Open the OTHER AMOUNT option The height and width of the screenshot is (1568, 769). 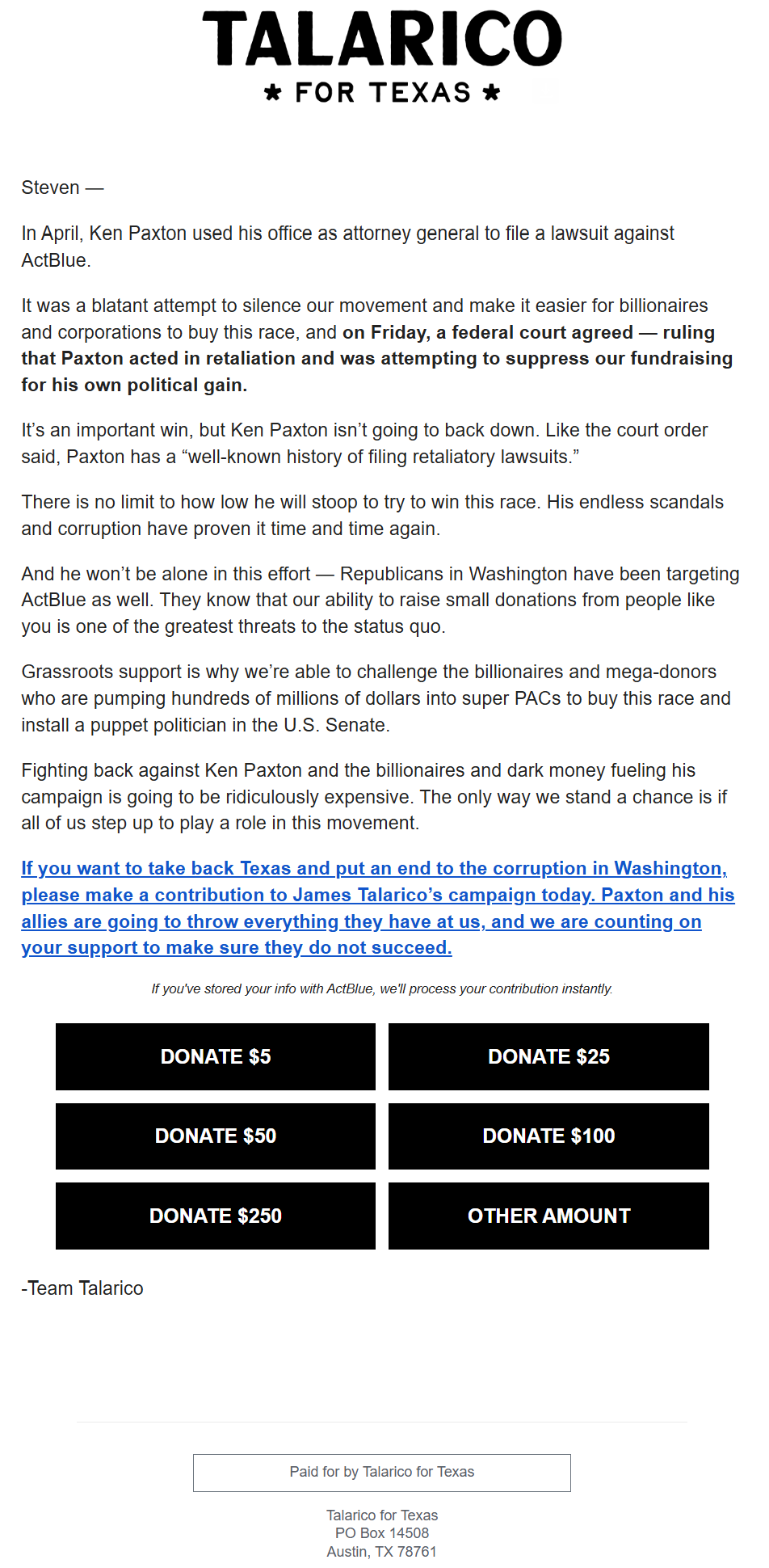548,1216
